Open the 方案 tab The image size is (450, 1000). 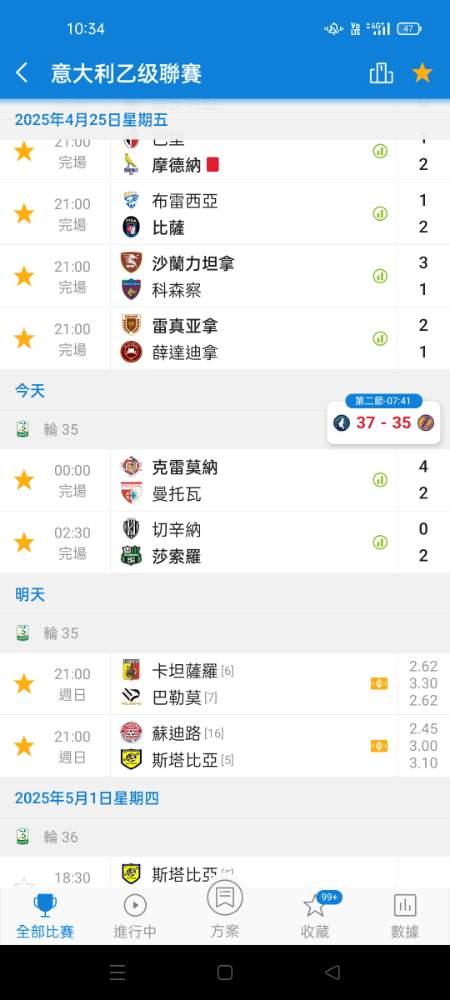click(225, 912)
